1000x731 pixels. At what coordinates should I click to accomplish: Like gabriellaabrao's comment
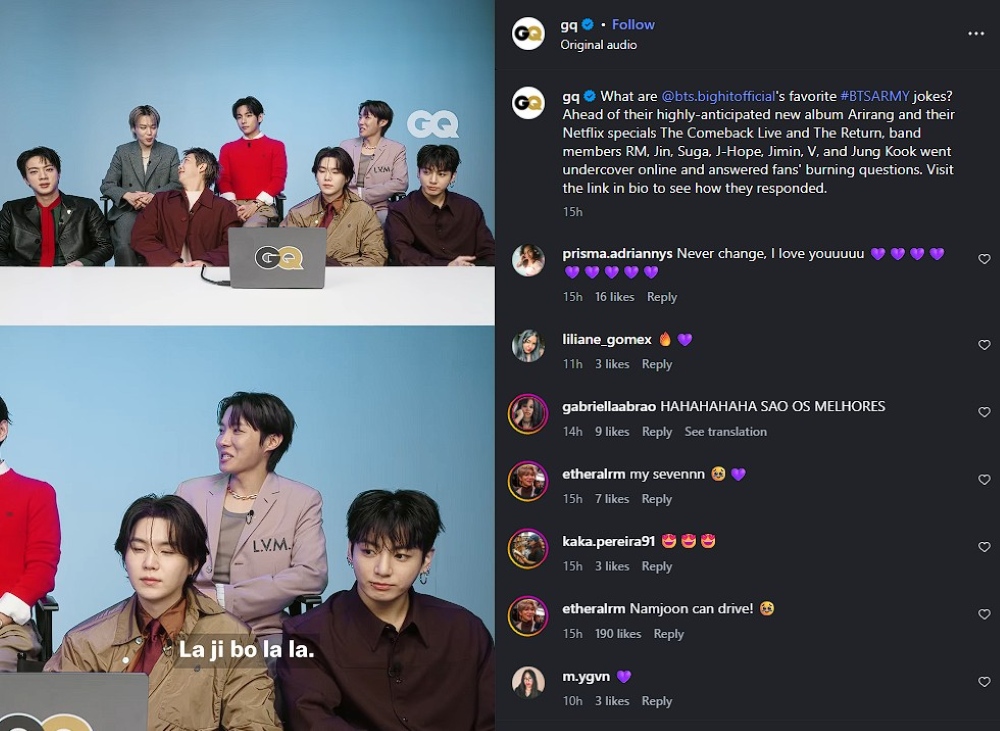pos(984,412)
